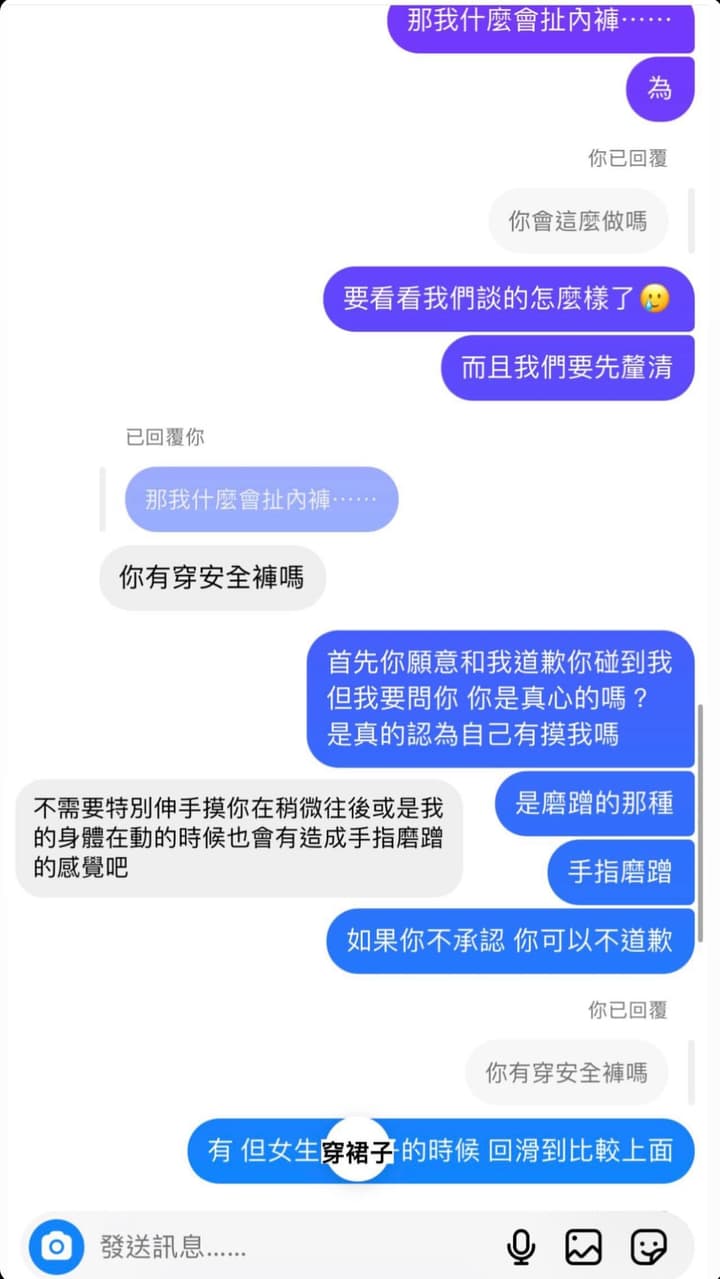Jump to quoted message 你會這麼做嗎
The height and width of the screenshot is (1279, 720).
pyautogui.click(x=577, y=221)
